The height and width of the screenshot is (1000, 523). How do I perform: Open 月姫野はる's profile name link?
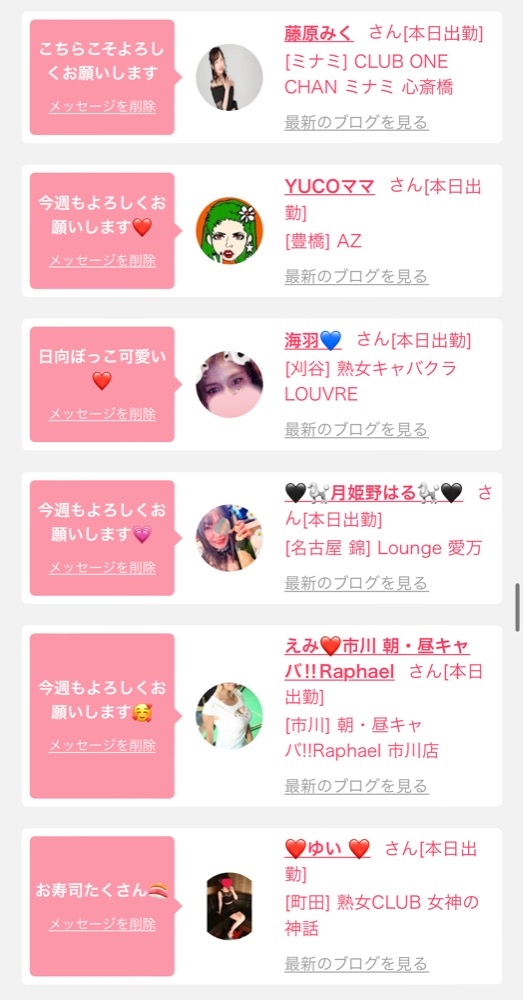click(x=373, y=493)
